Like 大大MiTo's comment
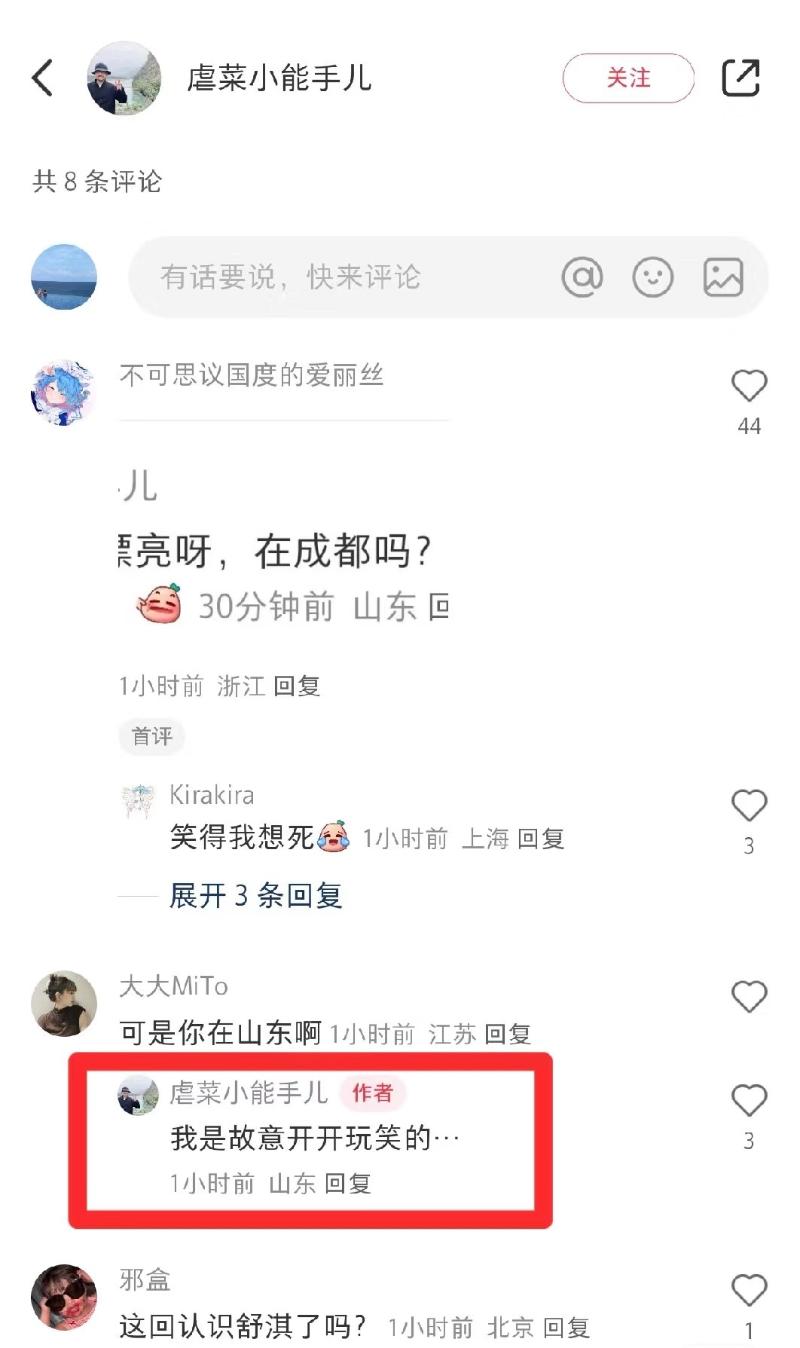Image resolution: width=800 pixels, height=1348 pixels. click(749, 996)
